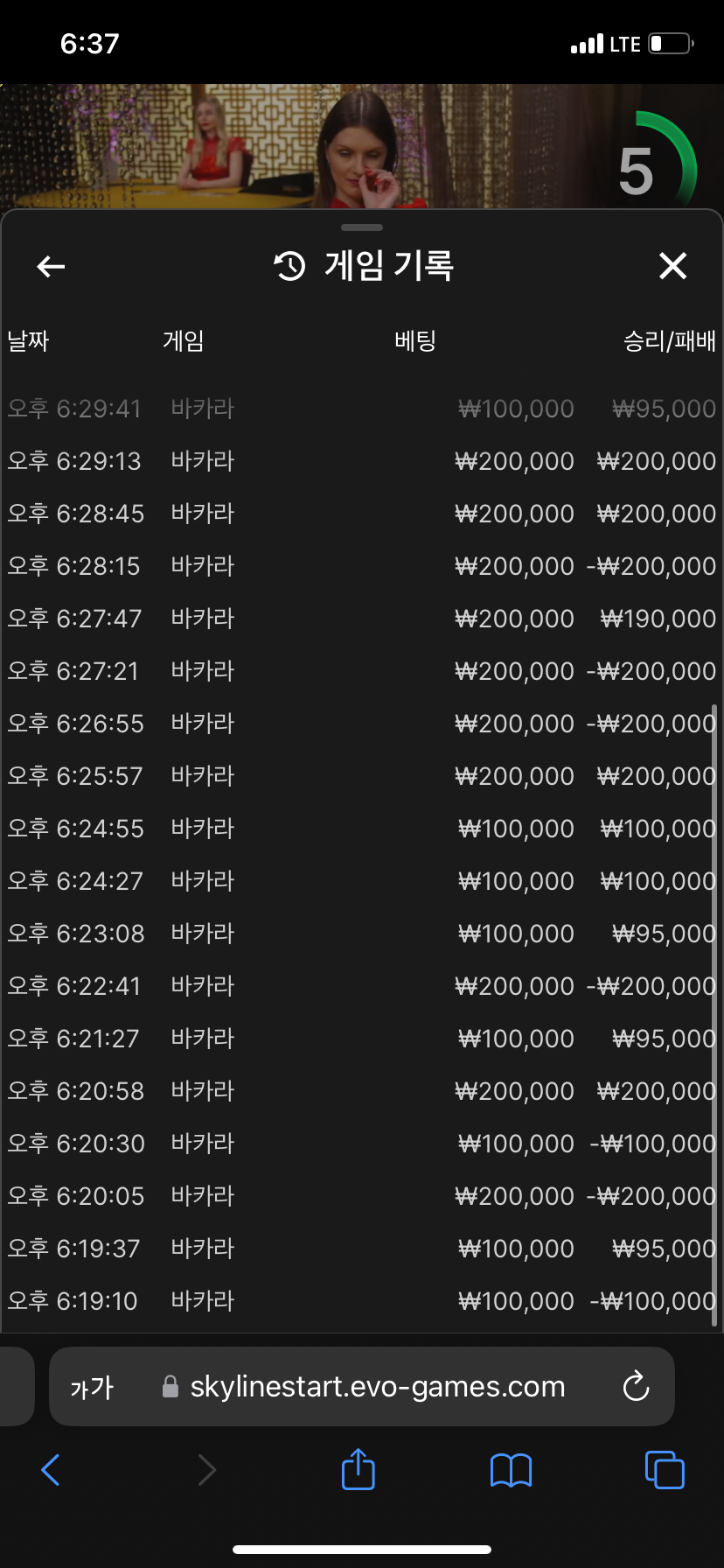This screenshot has width=724, height=1568.
Task: Go back to the previous browser page
Action: (x=52, y=1470)
